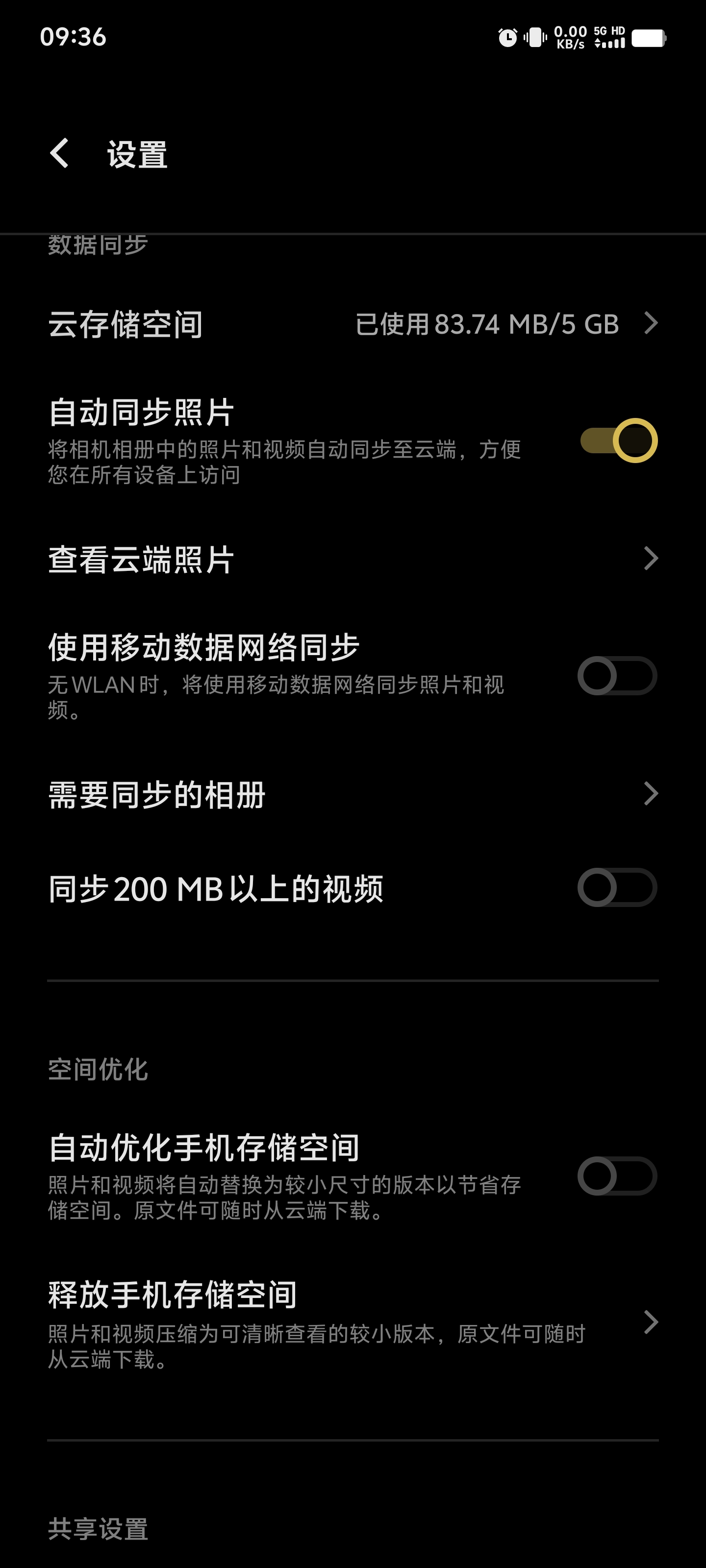This screenshot has height=1568, width=706.
Task: Tap the vibrate mode icon in status bar
Action: (x=533, y=37)
